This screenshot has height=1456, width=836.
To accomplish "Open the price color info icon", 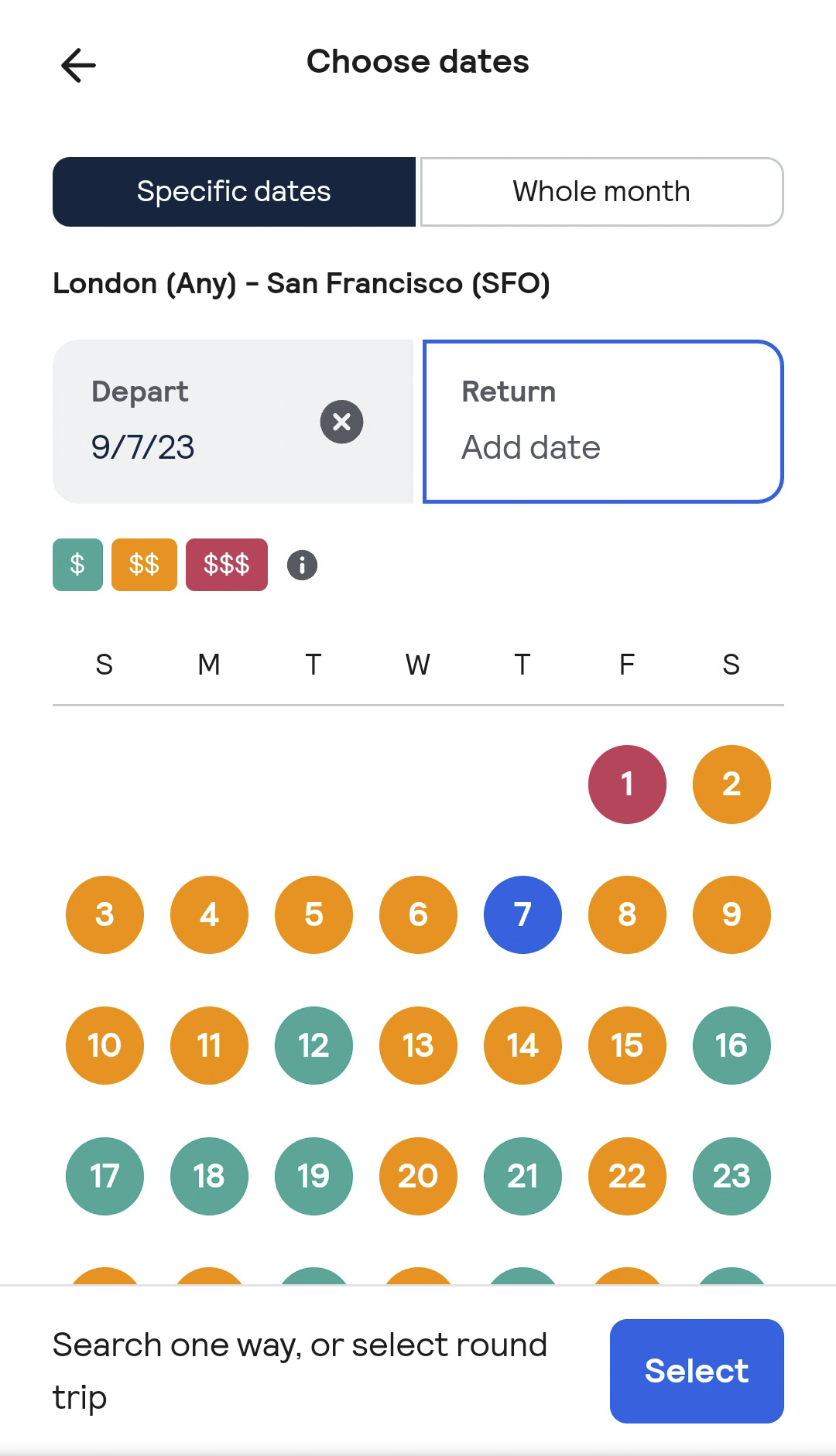I will pyautogui.click(x=302, y=565).
